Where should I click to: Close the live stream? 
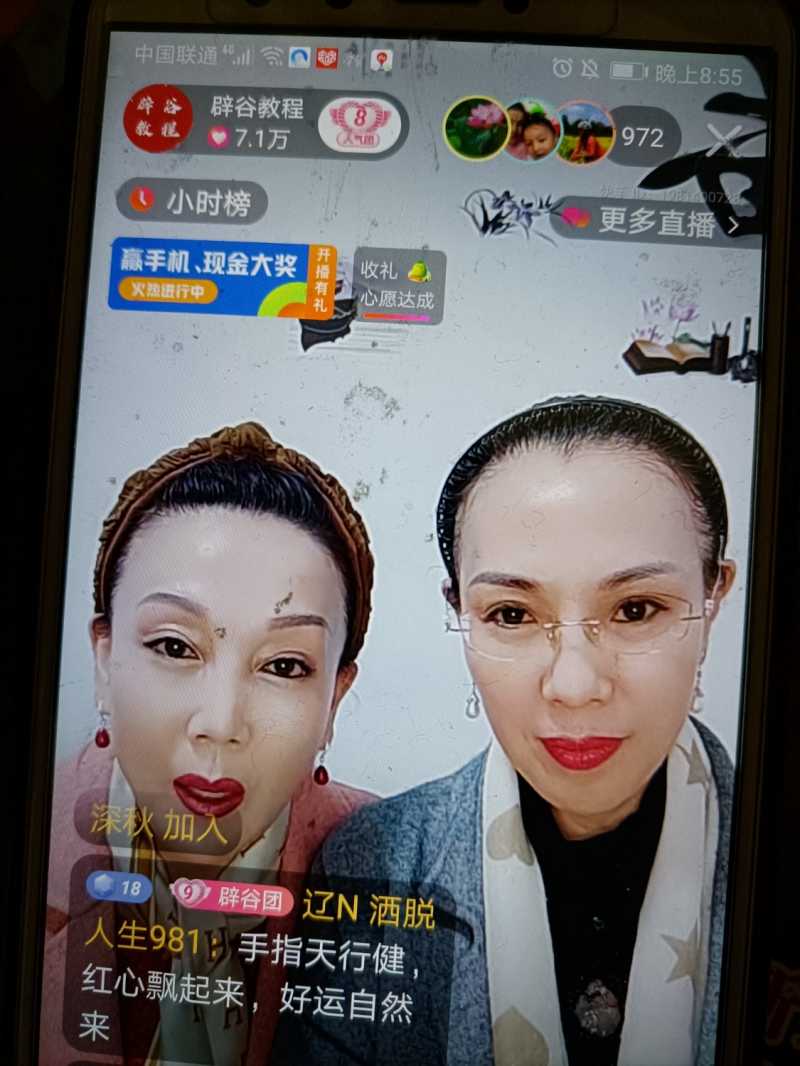point(724,140)
